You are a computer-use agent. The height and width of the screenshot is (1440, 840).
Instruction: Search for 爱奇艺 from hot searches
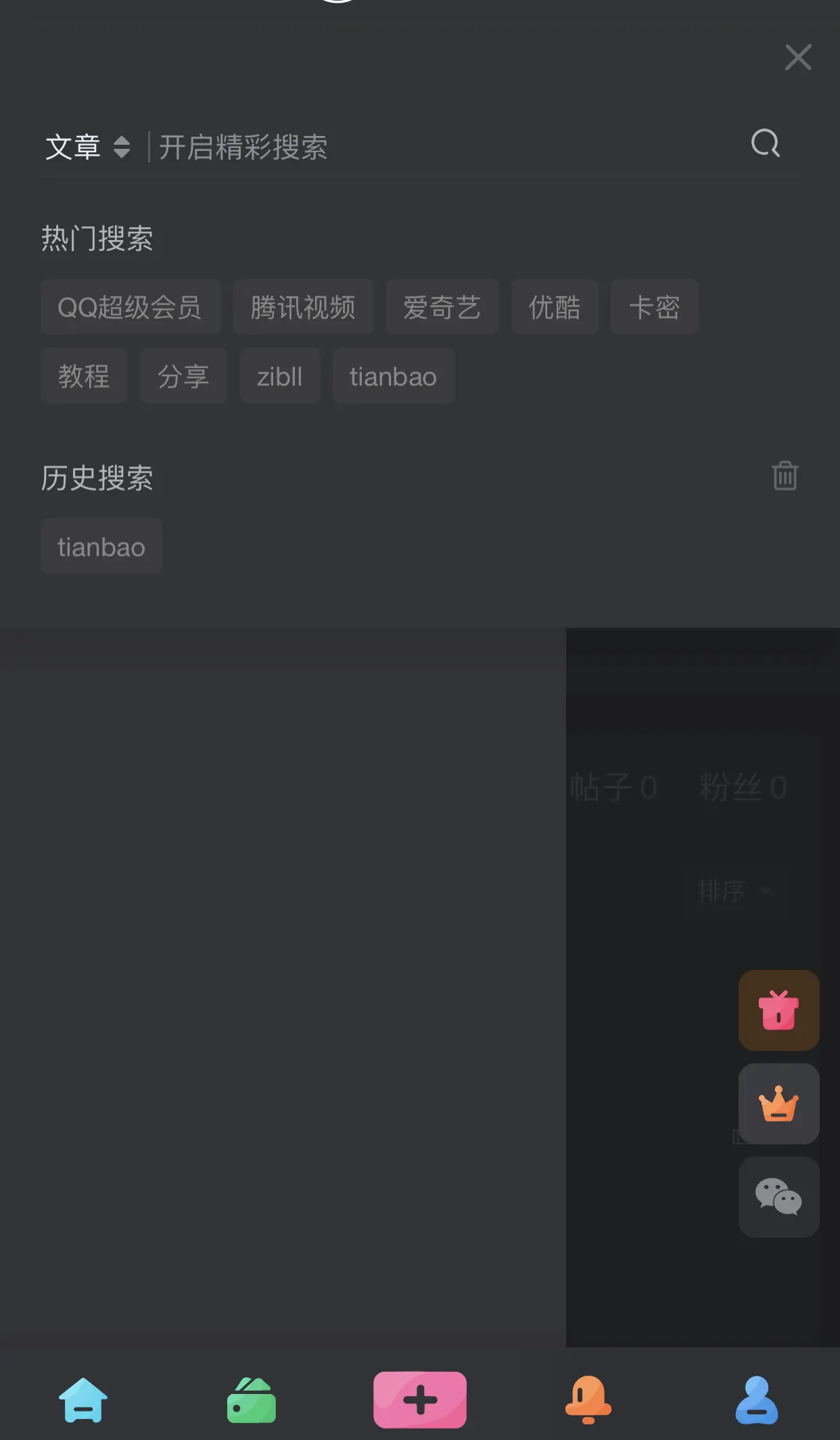[x=442, y=307]
